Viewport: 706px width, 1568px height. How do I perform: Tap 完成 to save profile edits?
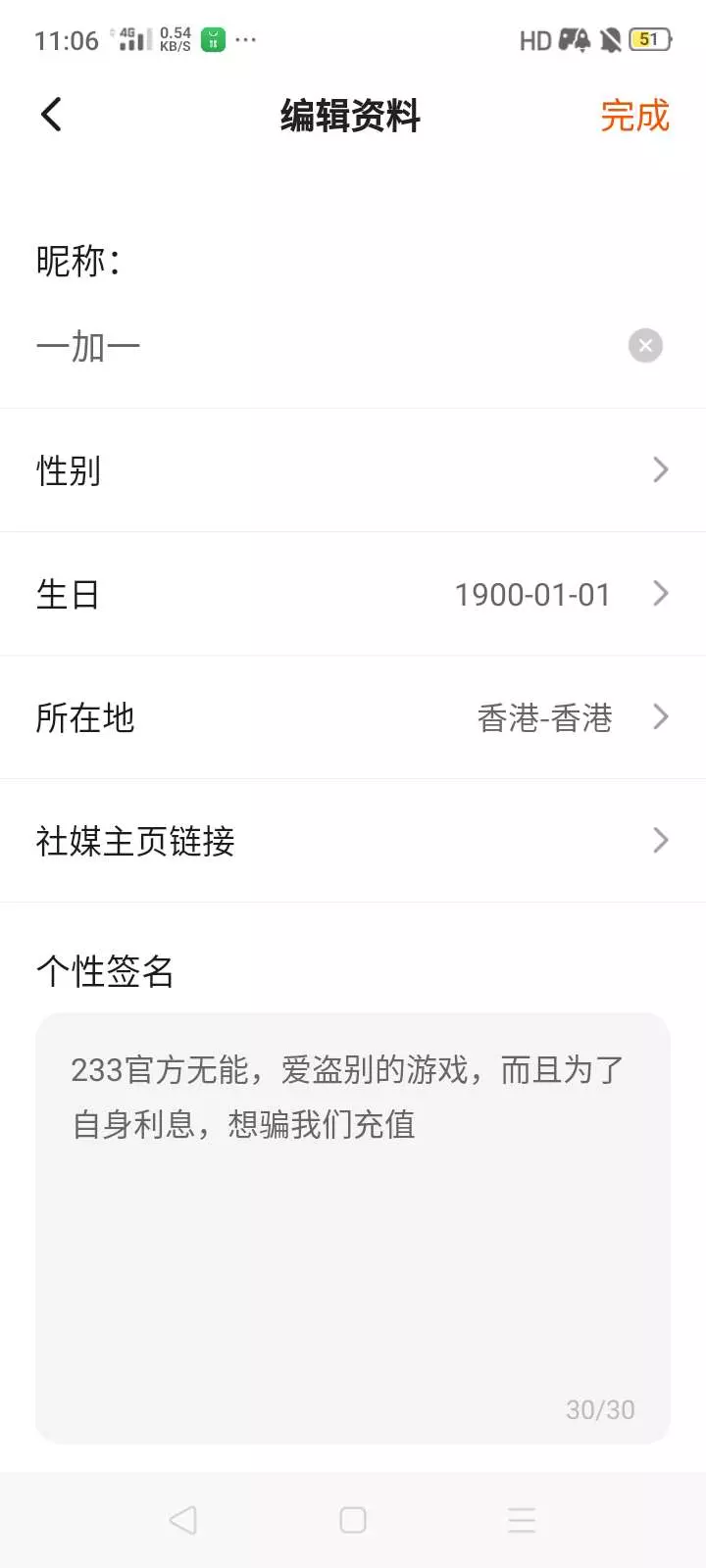coord(634,116)
